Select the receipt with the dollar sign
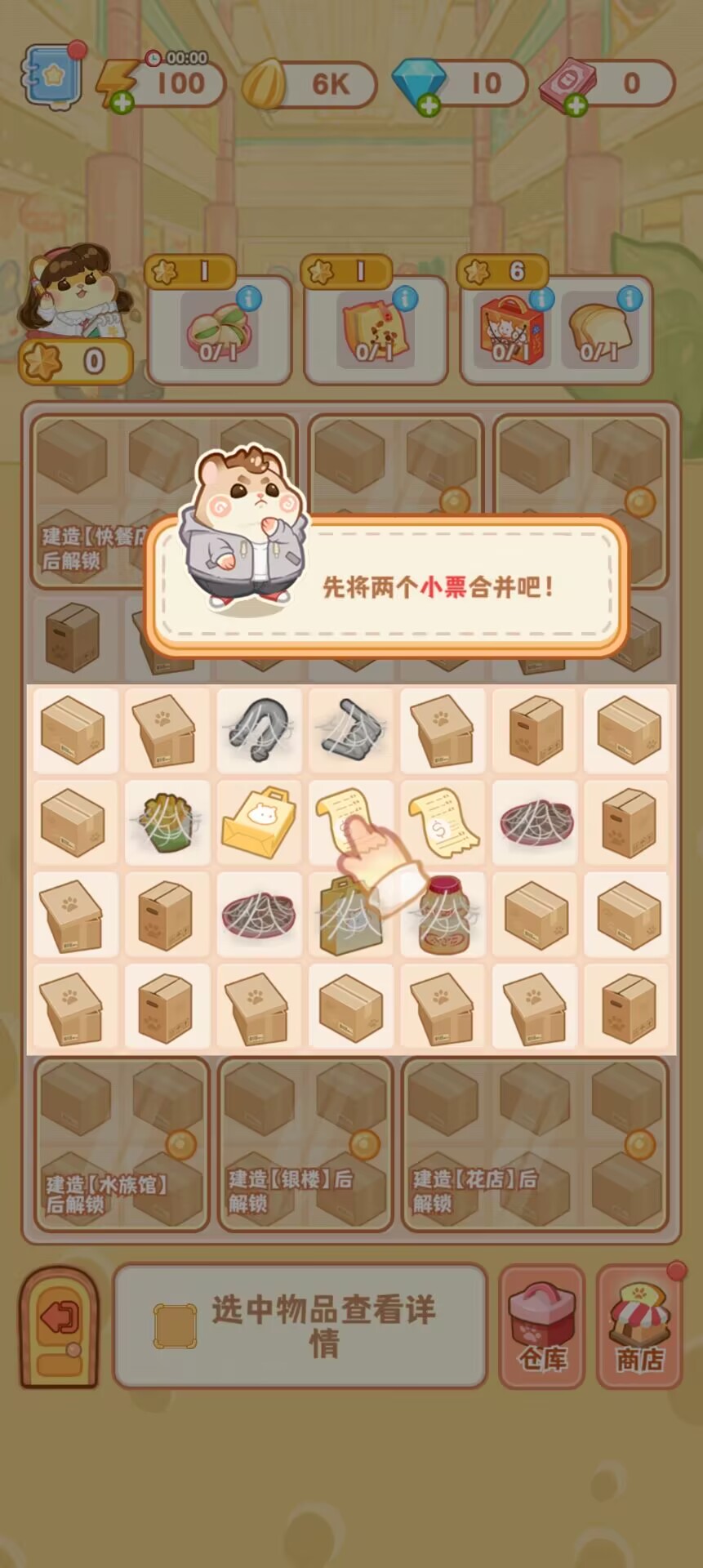Viewport: 703px width, 1568px height. click(x=442, y=822)
